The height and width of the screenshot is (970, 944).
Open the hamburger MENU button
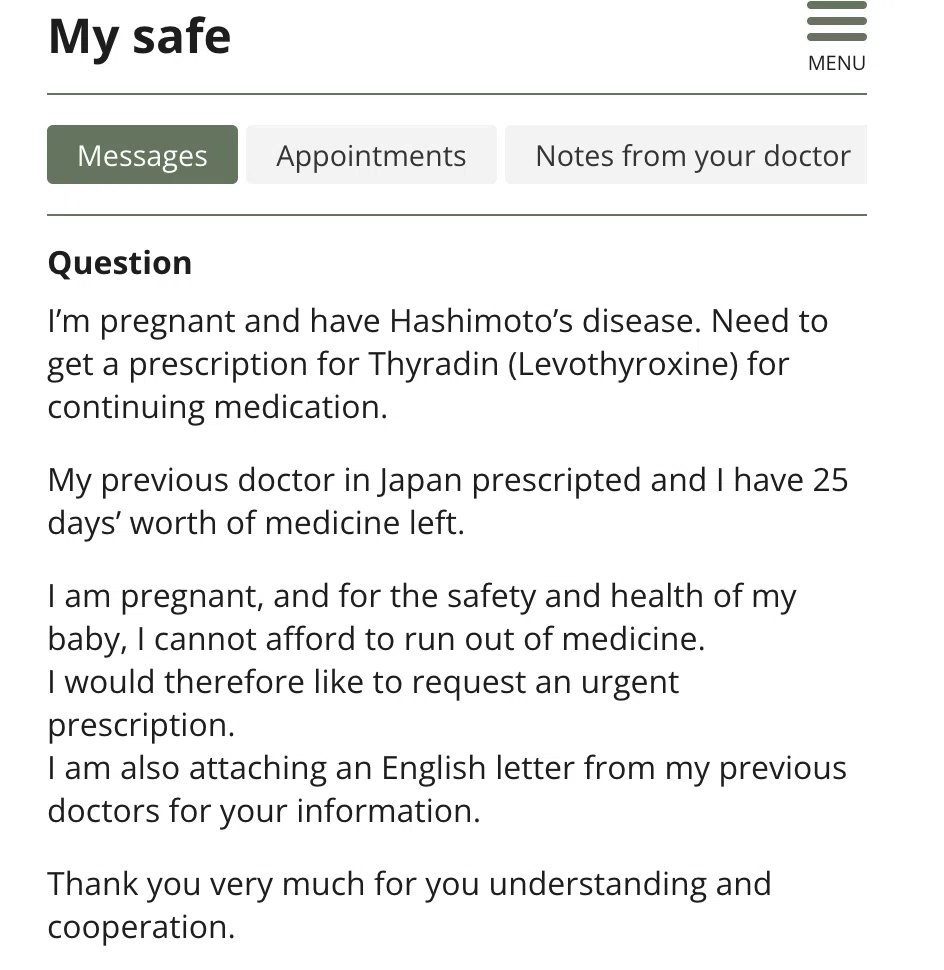click(836, 36)
